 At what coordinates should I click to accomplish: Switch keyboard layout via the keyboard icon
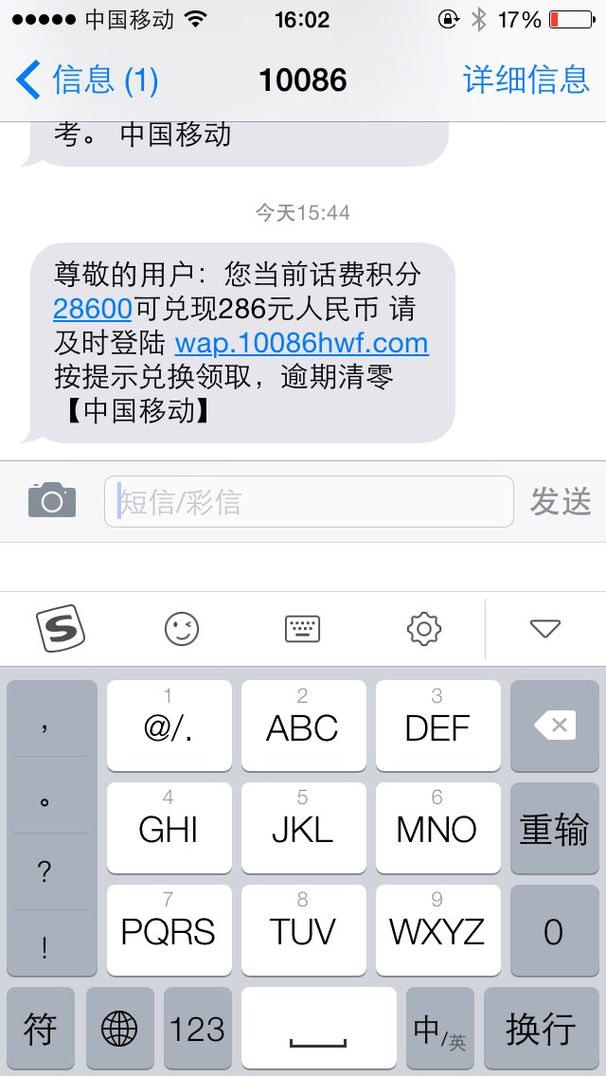[x=303, y=629]
